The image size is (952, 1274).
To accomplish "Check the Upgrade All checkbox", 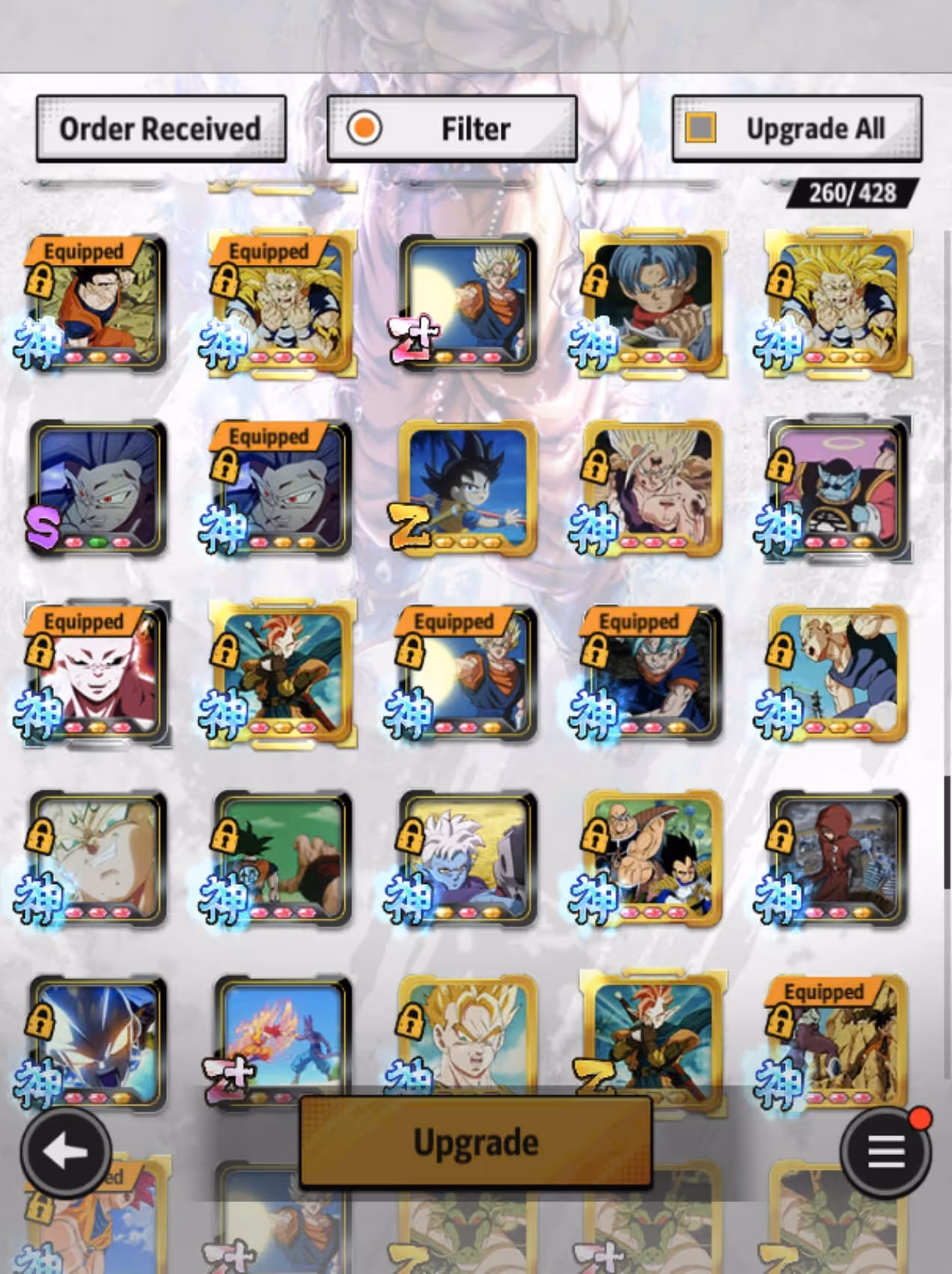I will click(701, 128).
